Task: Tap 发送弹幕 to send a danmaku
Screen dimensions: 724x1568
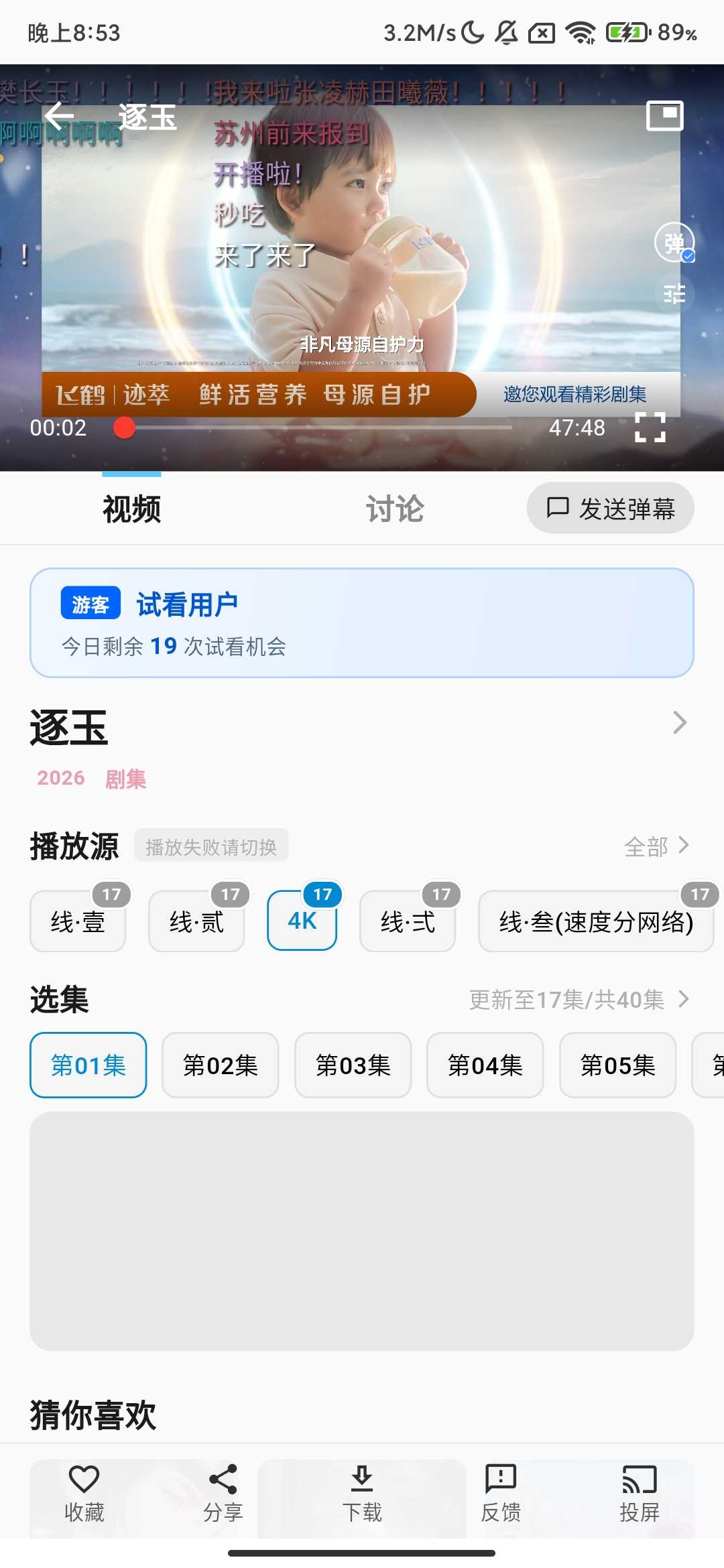Action: pos(610,509)
